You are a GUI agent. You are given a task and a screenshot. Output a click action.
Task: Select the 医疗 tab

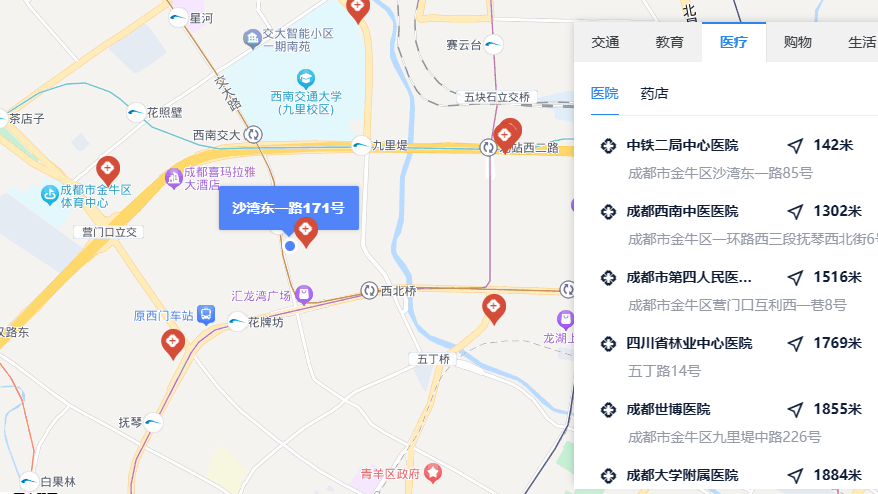(x=733, y=42)
